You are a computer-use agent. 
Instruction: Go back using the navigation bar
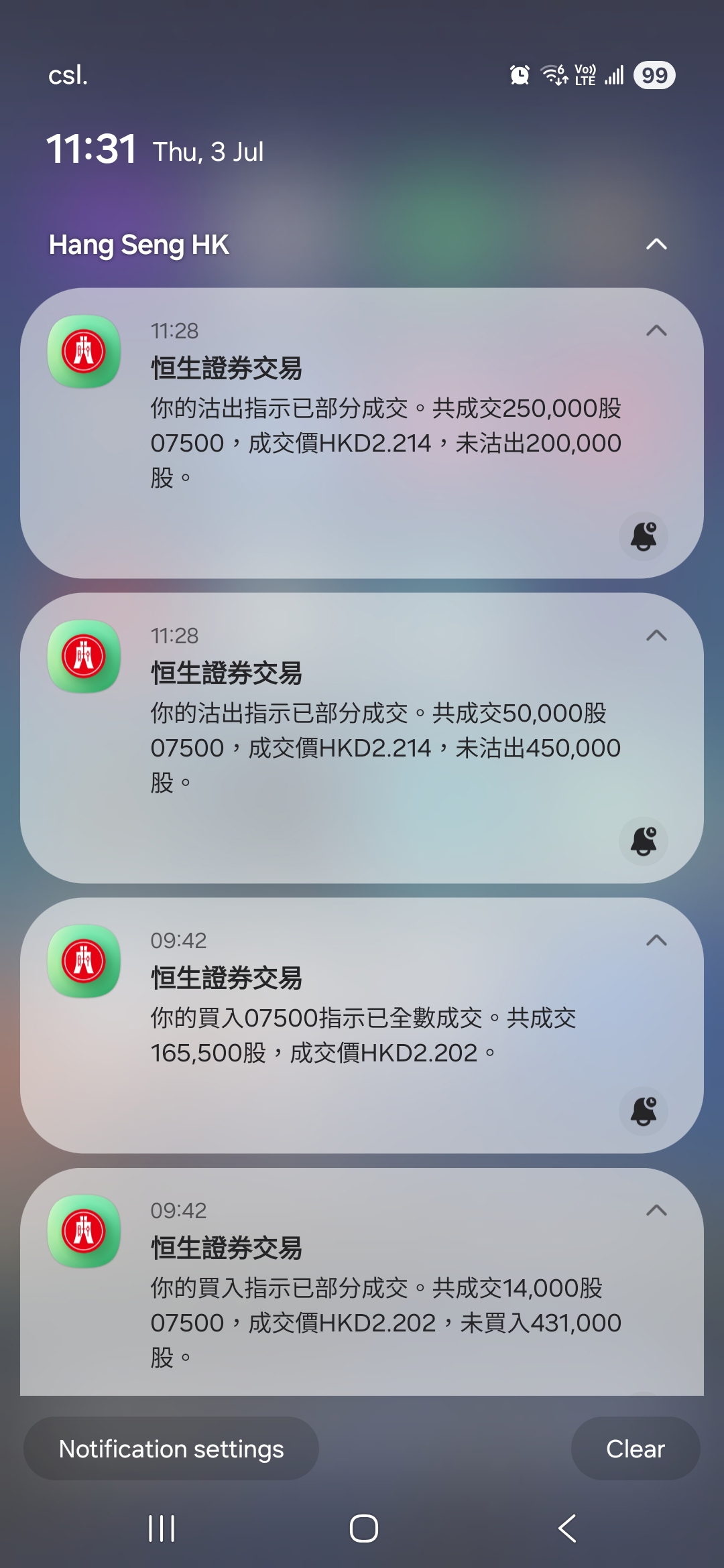(x=567, y=1528)
